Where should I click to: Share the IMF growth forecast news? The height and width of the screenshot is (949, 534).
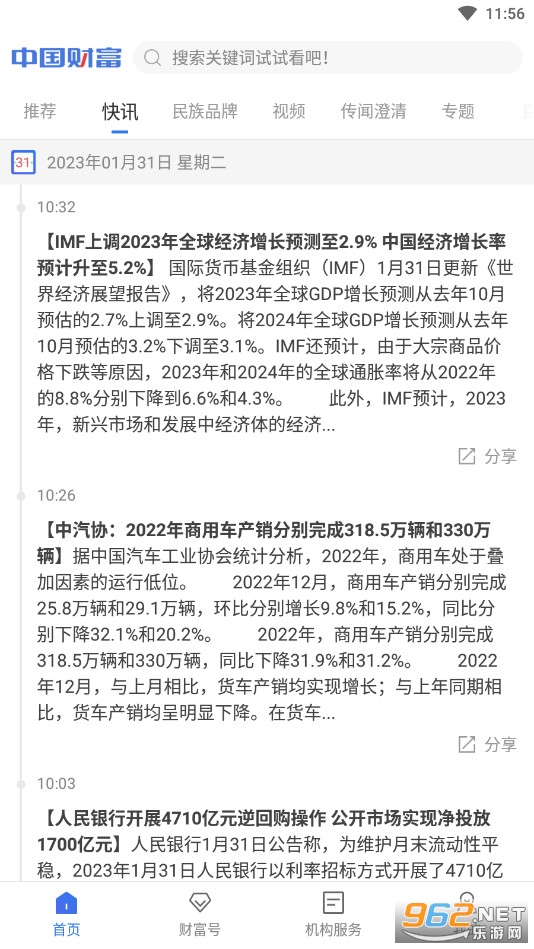[487, 456]
